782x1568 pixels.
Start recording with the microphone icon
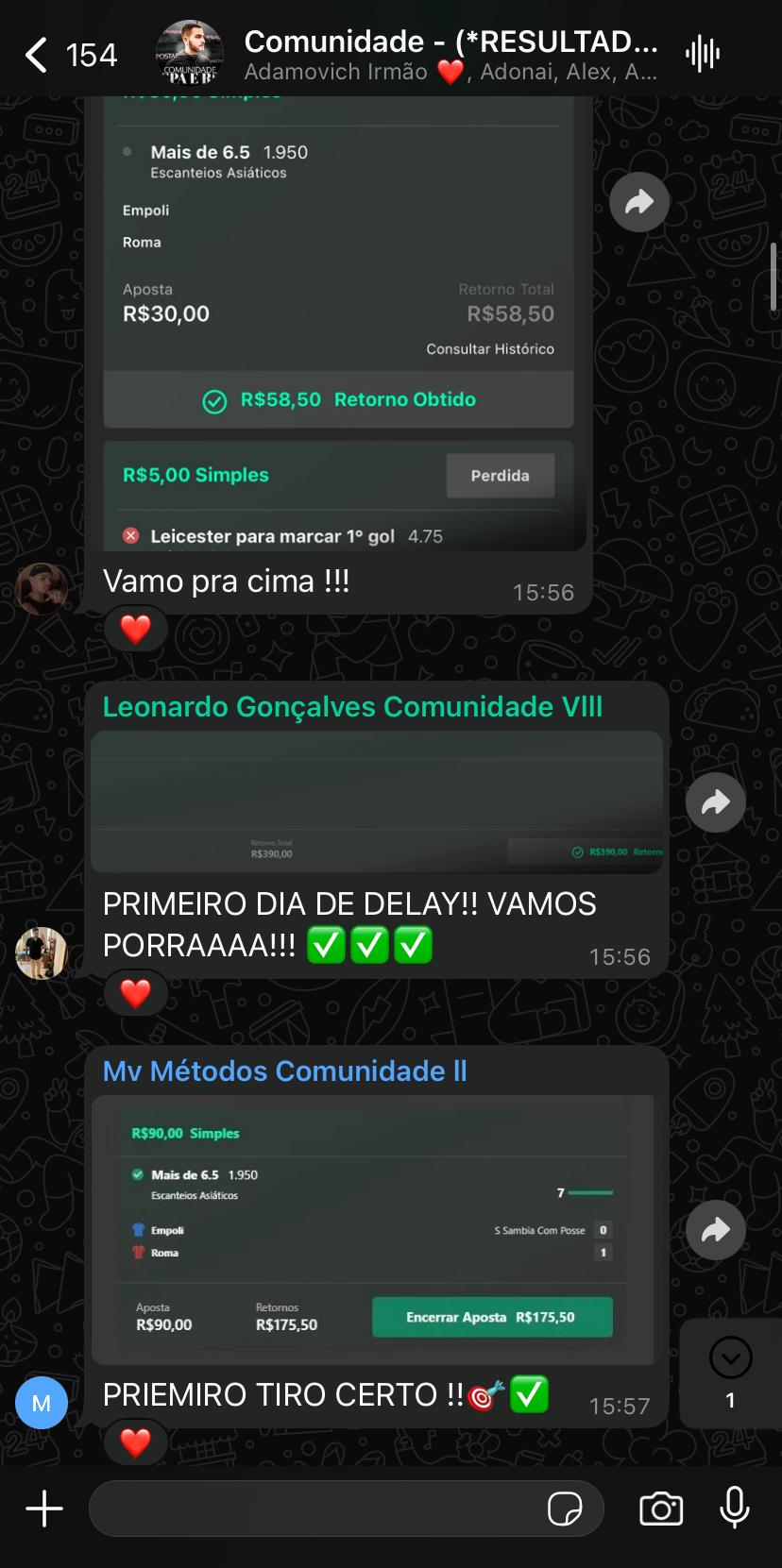[x=735, y=1507]
